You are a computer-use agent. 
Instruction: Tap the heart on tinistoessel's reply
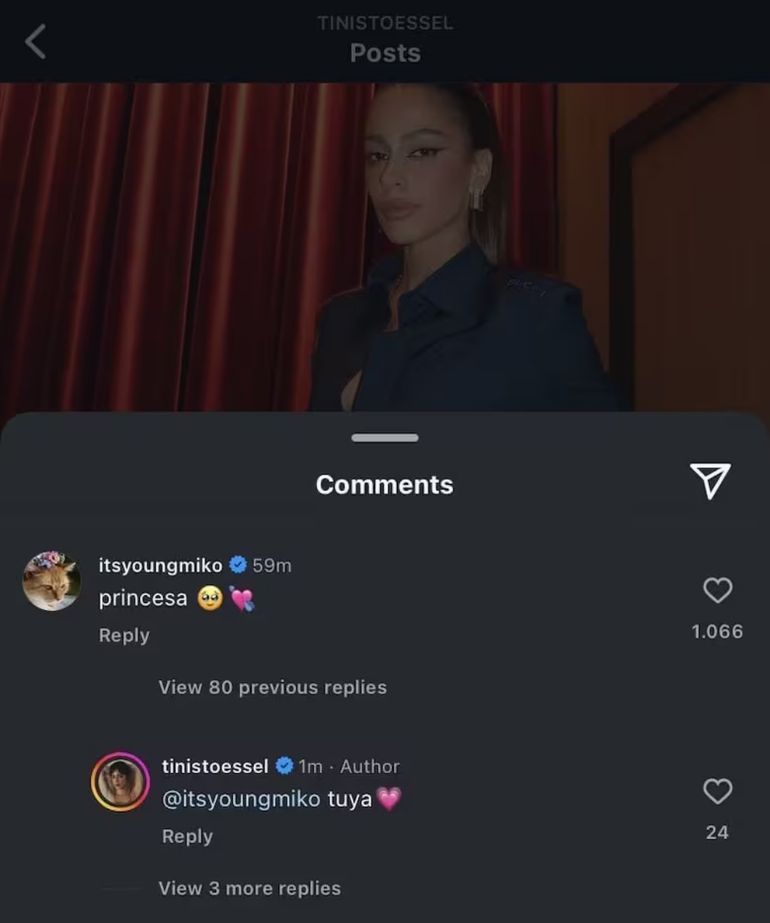pyautogui.click(x=717, y=791)
